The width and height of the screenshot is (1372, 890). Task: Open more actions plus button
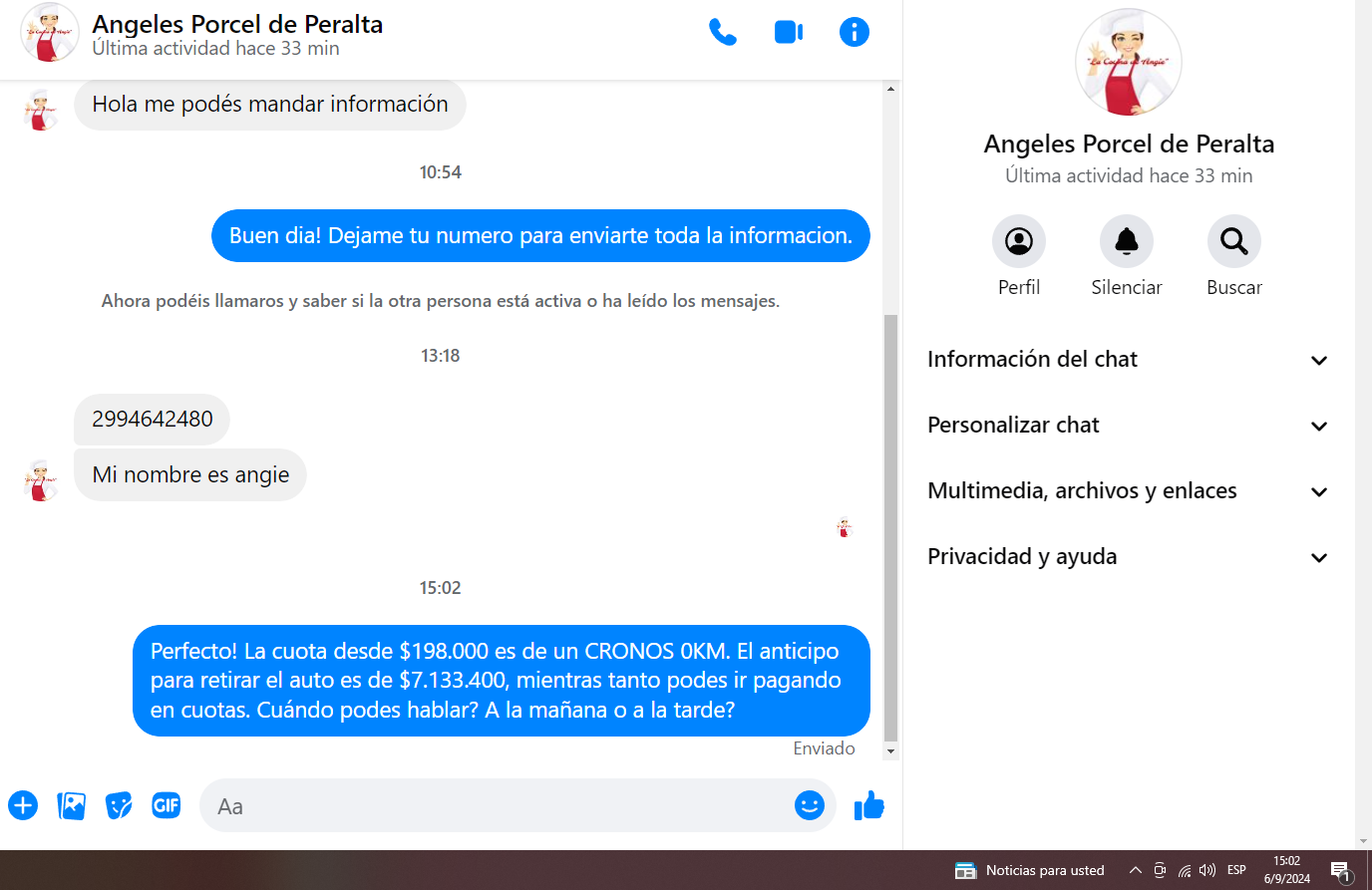pyautogui.click(x=23, y=805)
